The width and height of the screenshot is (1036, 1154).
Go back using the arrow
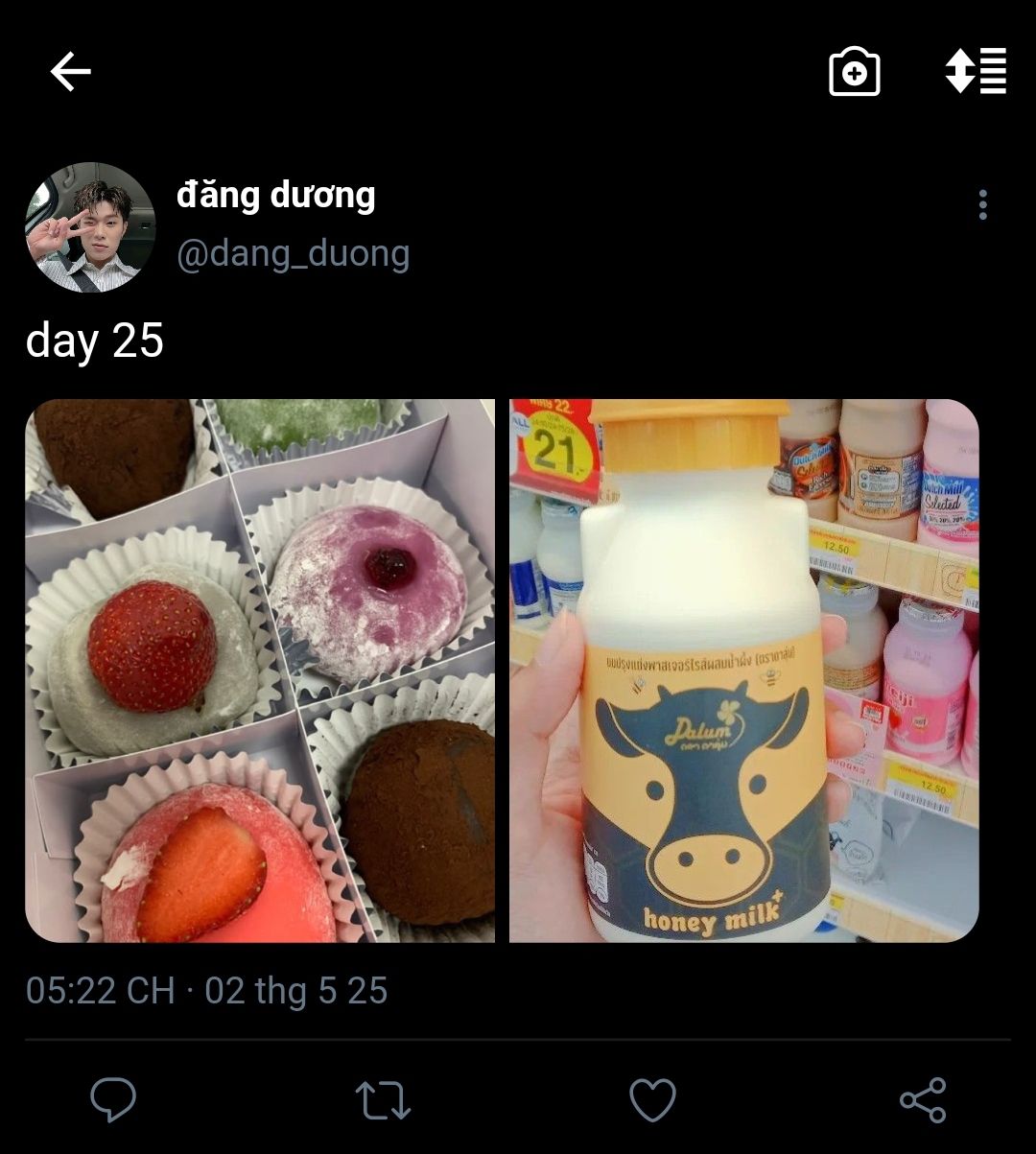click(70, 72)
